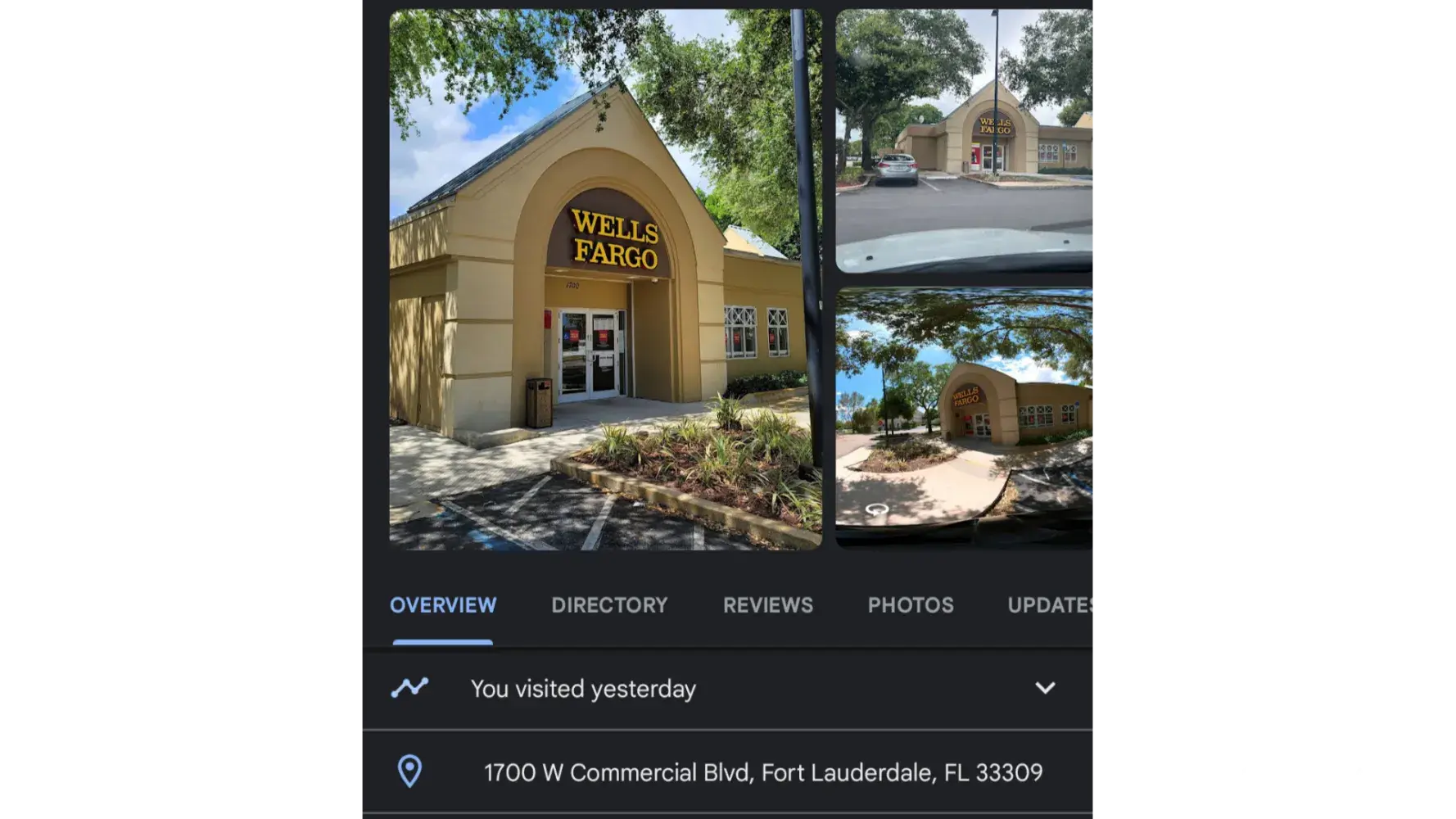
Task: Switch to the Updates tab
Action: tap(1050, 605)
